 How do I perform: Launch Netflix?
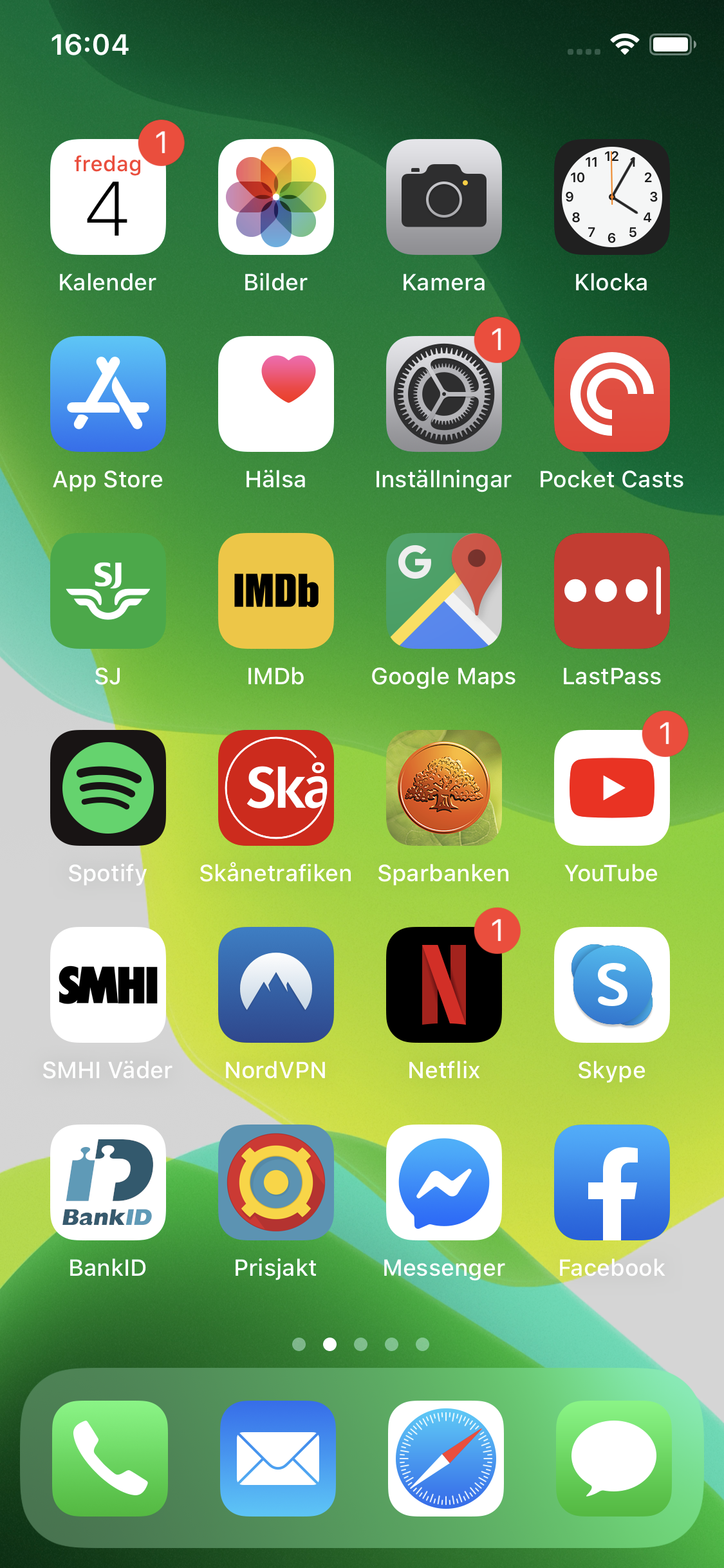[444, 985]
